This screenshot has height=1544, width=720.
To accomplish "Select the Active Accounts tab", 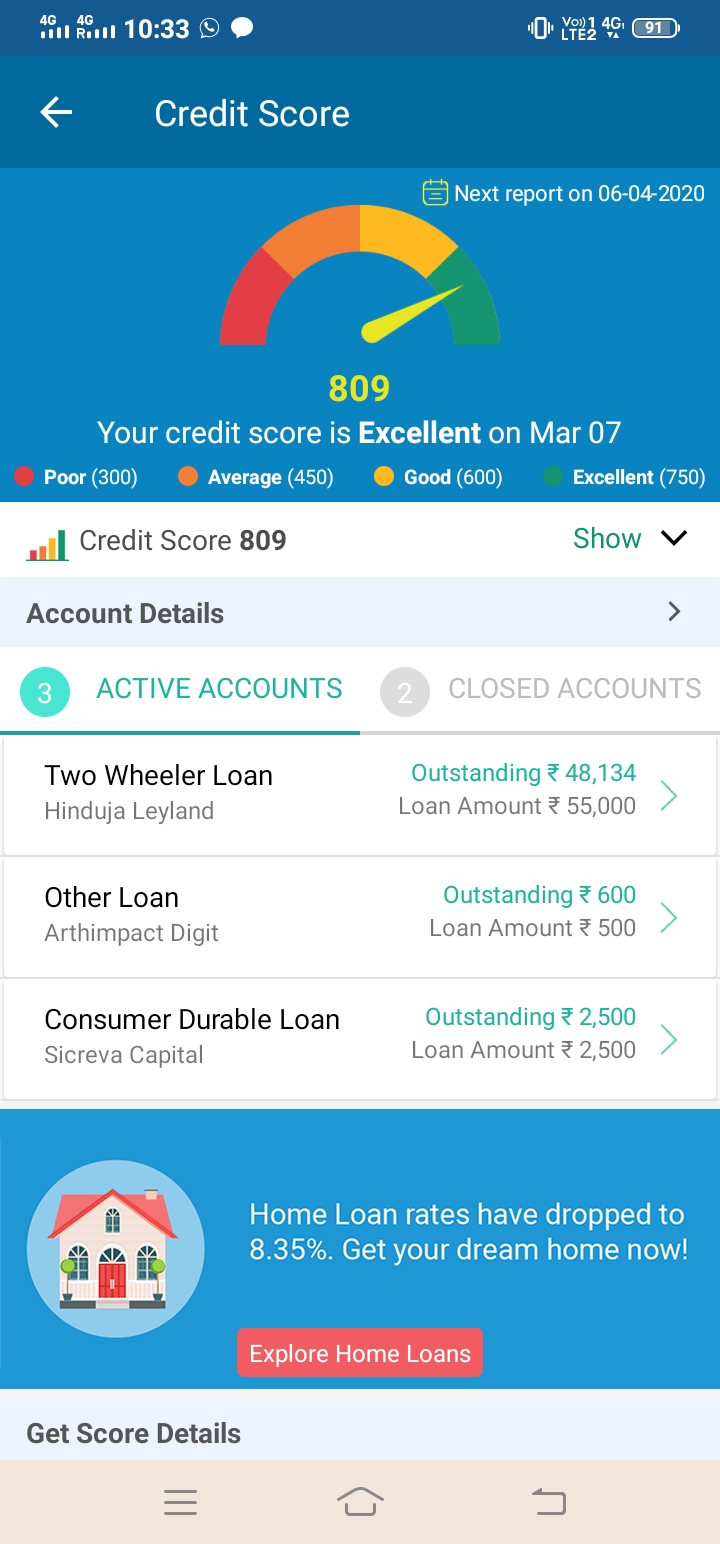I will click(180, 690).
